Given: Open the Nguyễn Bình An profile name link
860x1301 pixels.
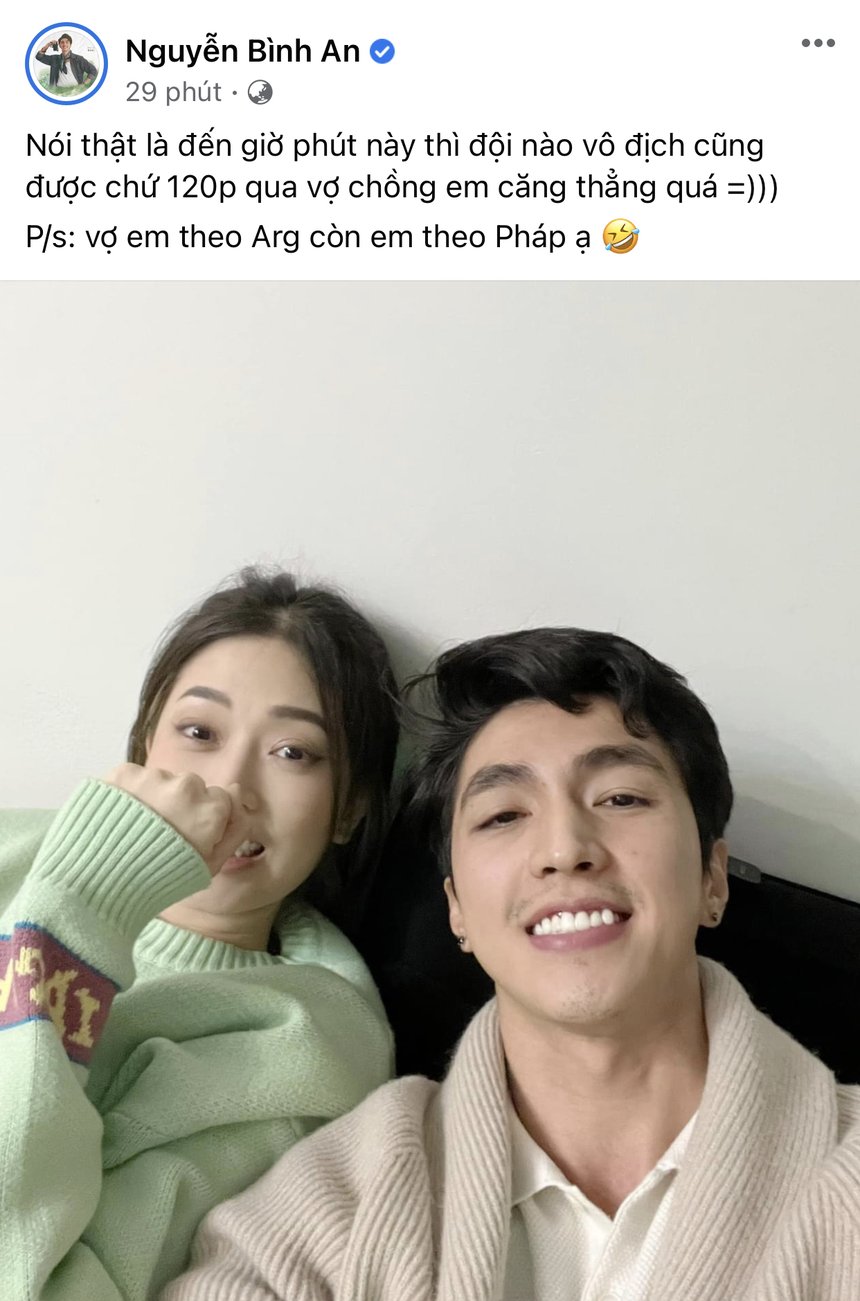Looking at the screenshot, I should click(242, 51).
